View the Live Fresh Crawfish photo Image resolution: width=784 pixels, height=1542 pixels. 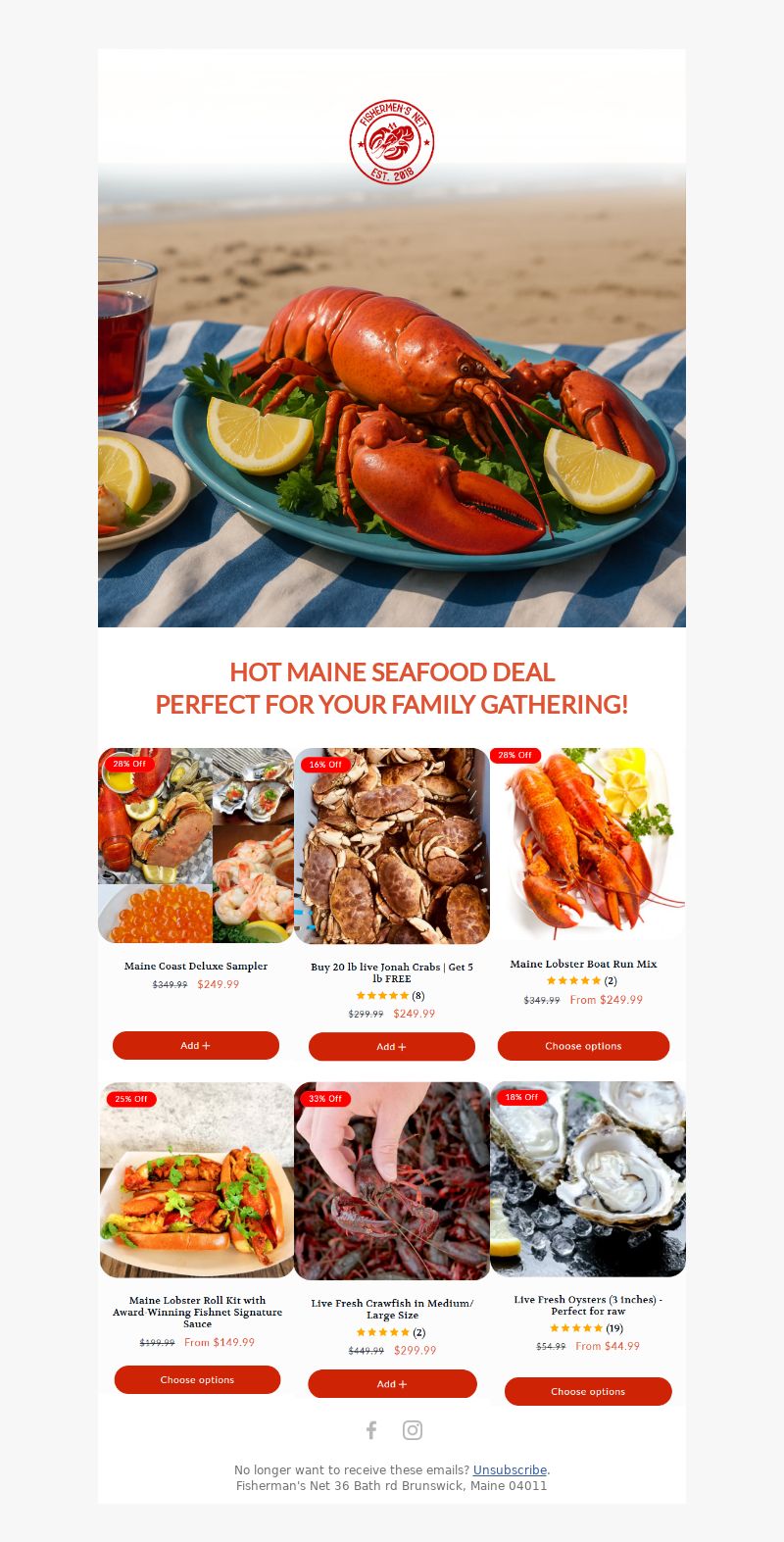click(392, 1180)
